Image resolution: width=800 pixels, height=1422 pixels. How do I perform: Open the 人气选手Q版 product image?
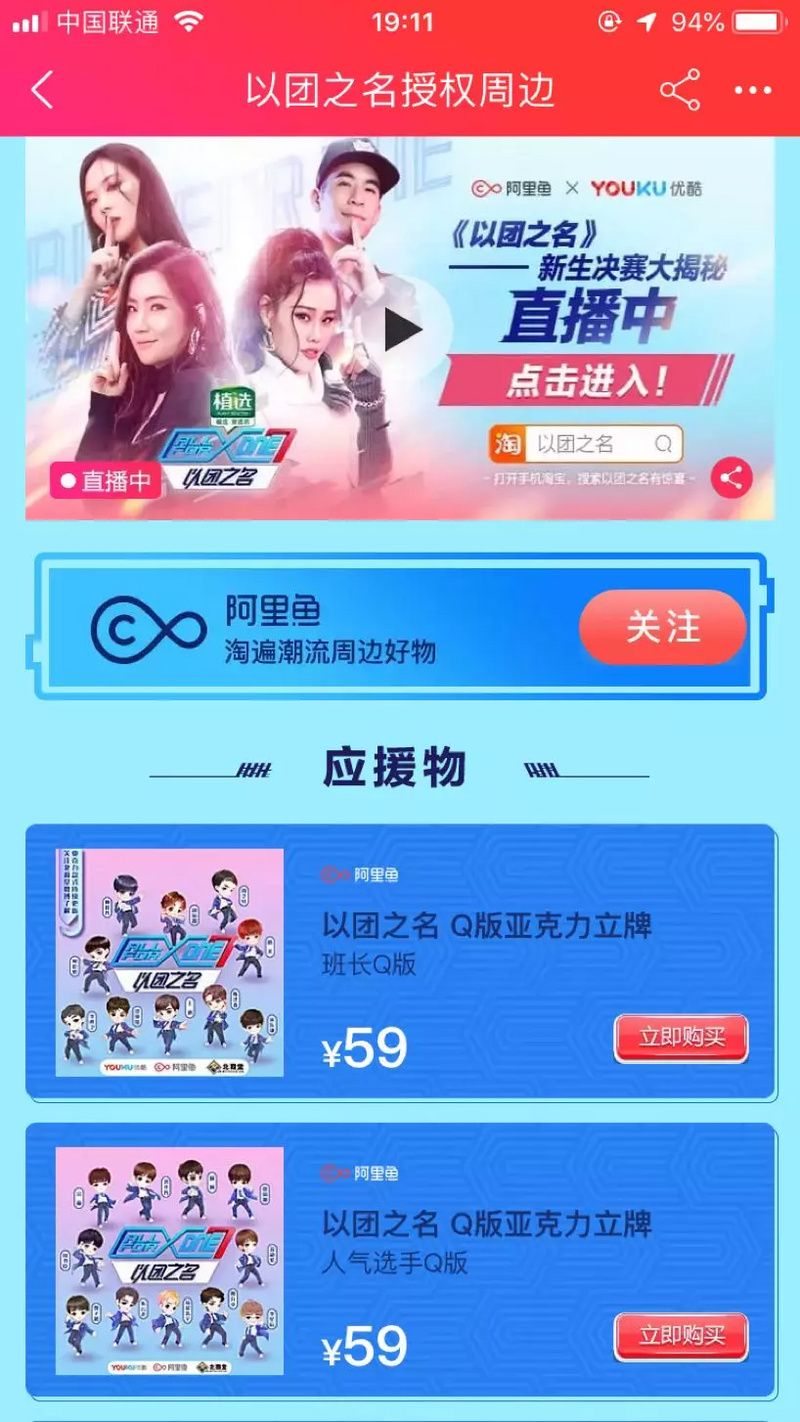coord(169,1260)
